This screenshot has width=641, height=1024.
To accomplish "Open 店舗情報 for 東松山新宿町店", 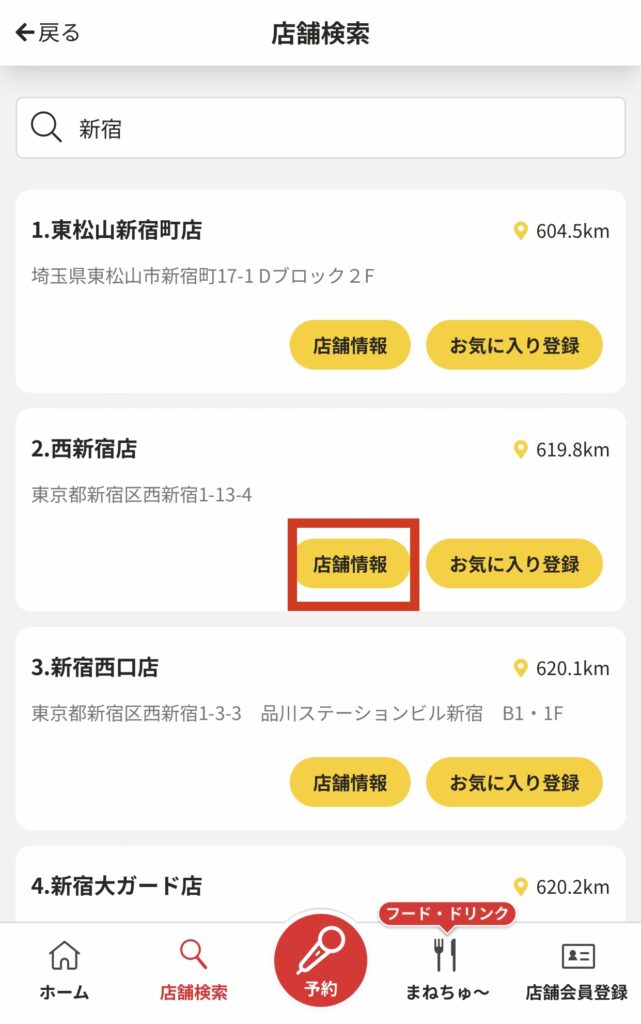I will pos(350,346).
